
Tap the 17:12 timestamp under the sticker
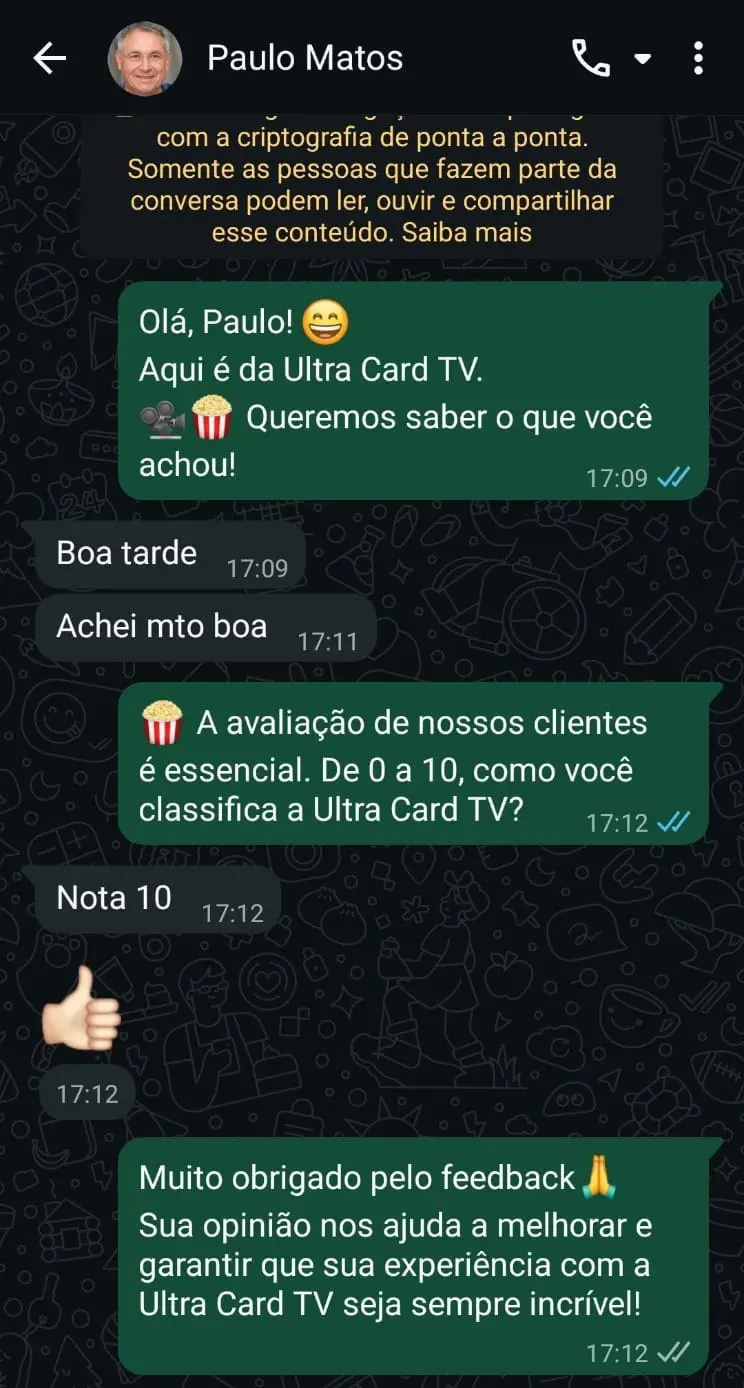click(x=88, y=1093)
